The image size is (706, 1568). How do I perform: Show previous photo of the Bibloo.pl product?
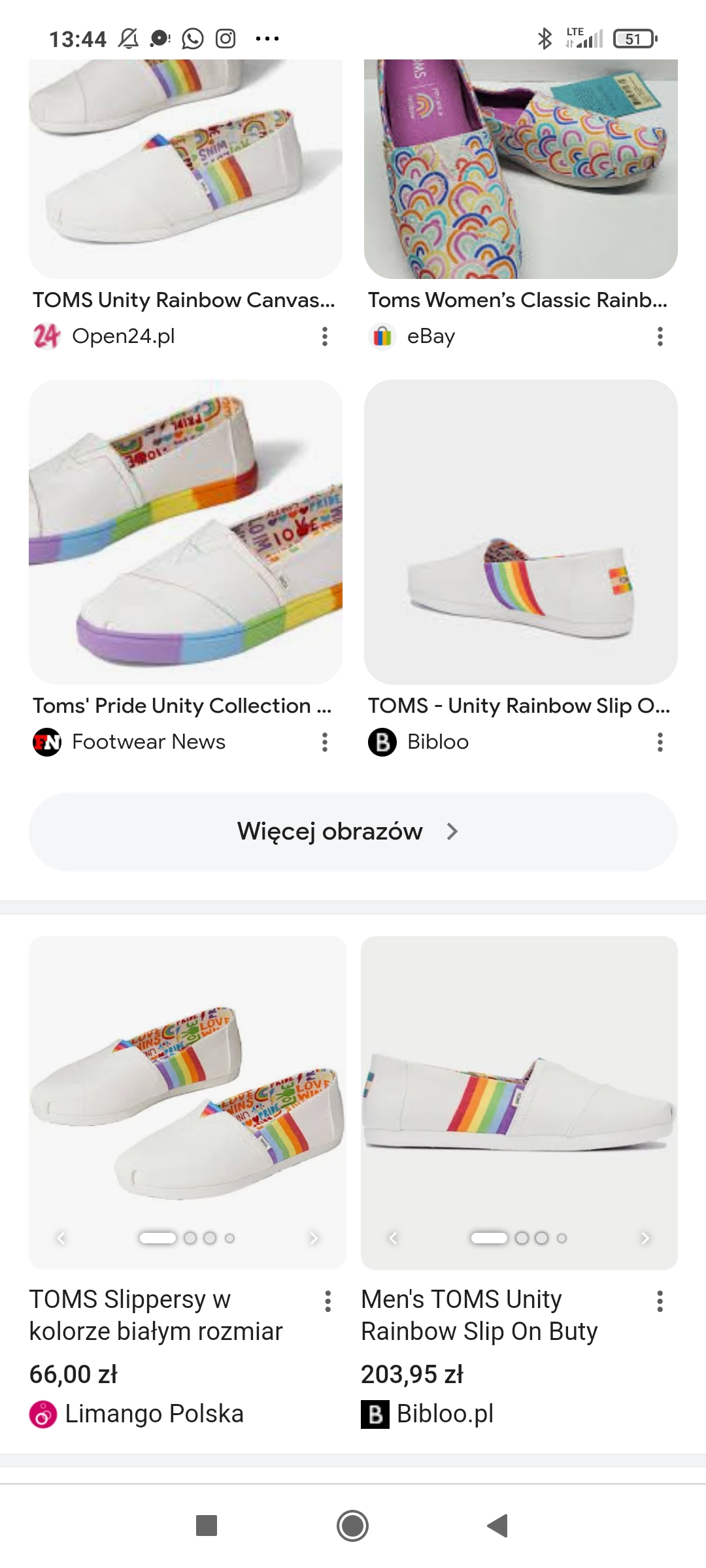coord(393,1238)
